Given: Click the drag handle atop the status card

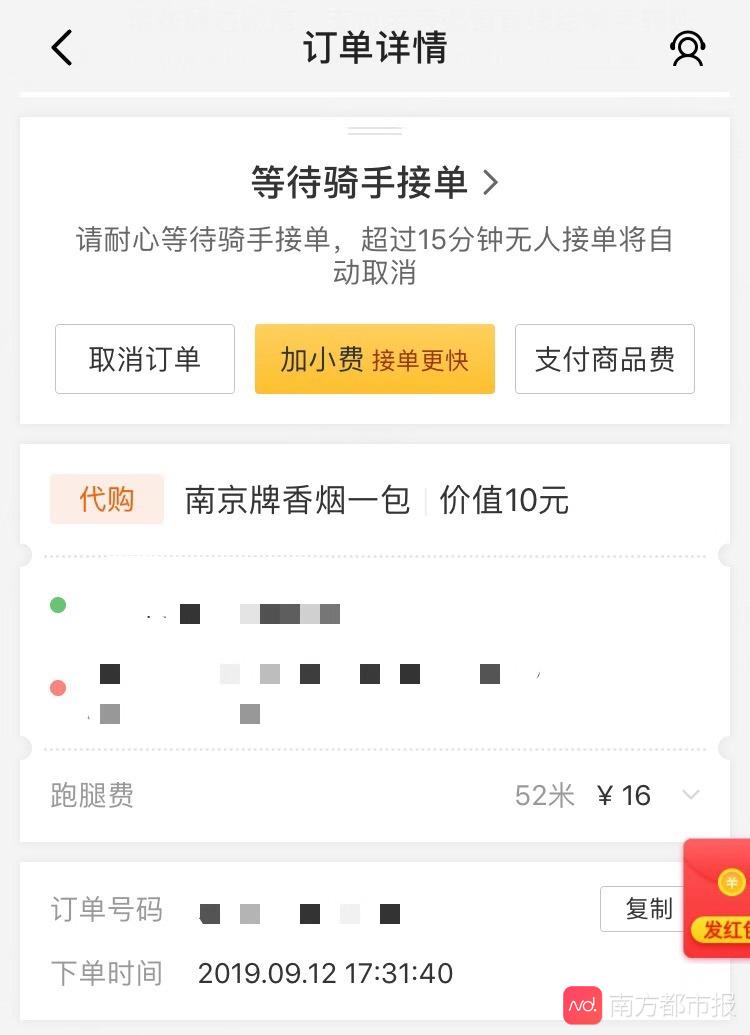Looking at the screenshot, I should 375,128.
